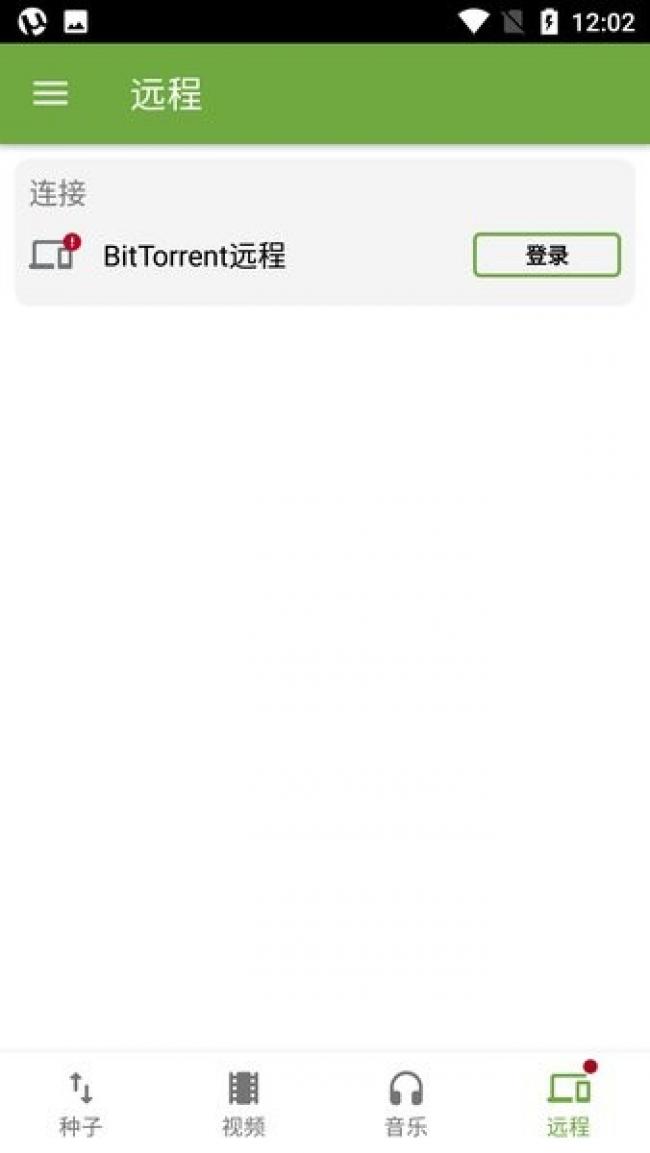Open the BitTorrent远程 connection row
This screenshot has height=1153, width=650.
coord(195,256)
